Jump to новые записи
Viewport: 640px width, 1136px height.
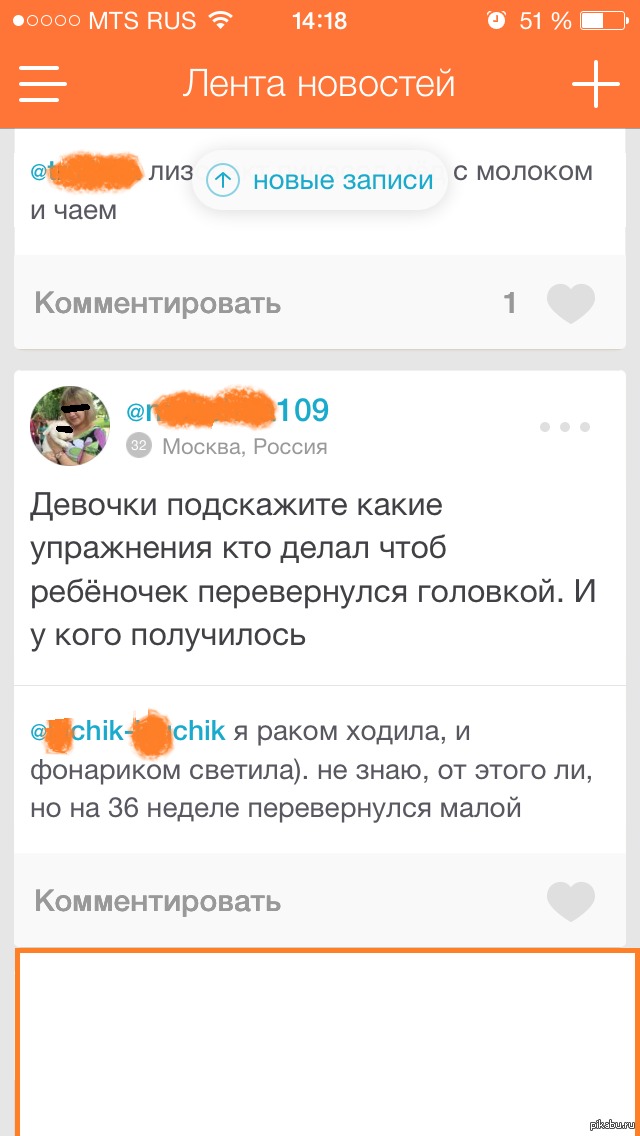[x=319, y=180]
